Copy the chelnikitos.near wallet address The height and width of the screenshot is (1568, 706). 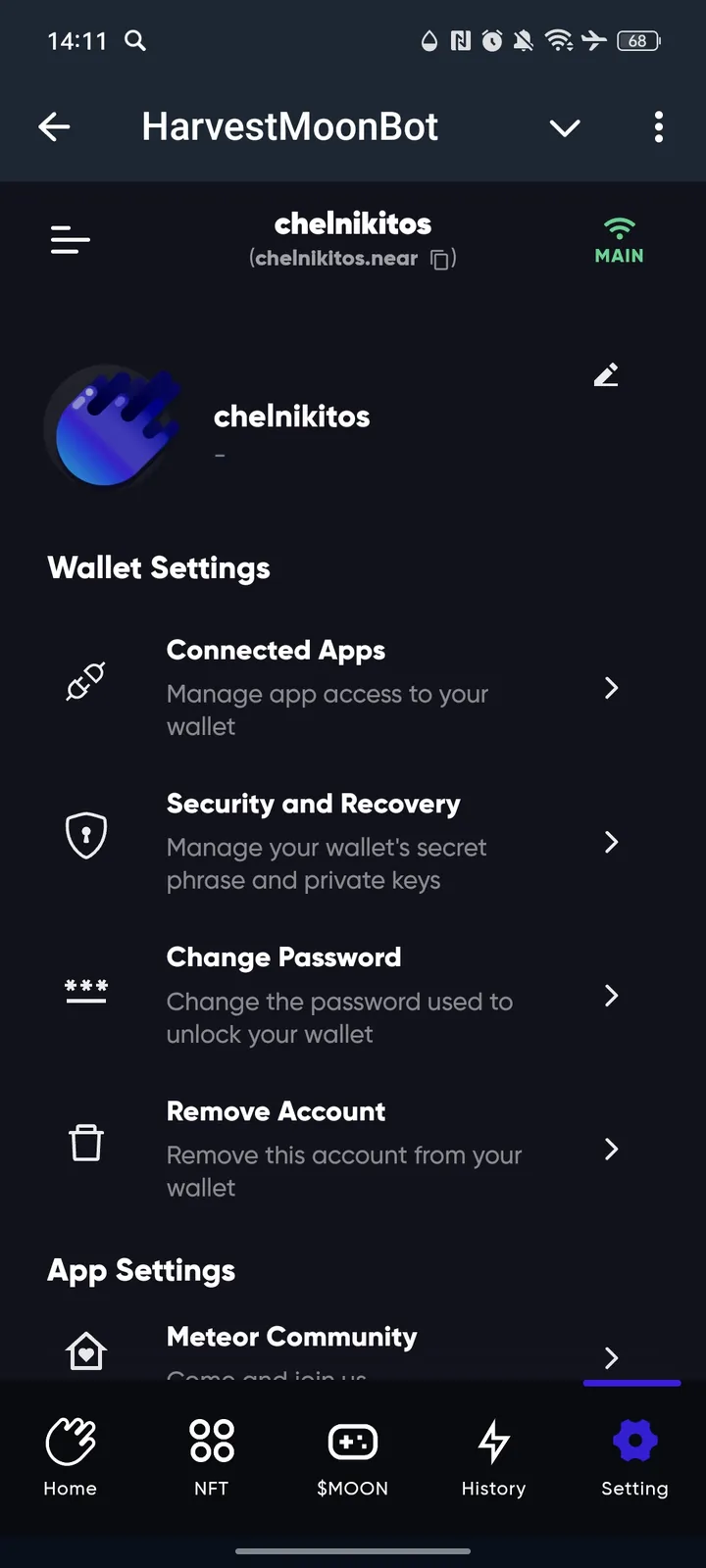(x=440, y=259)
